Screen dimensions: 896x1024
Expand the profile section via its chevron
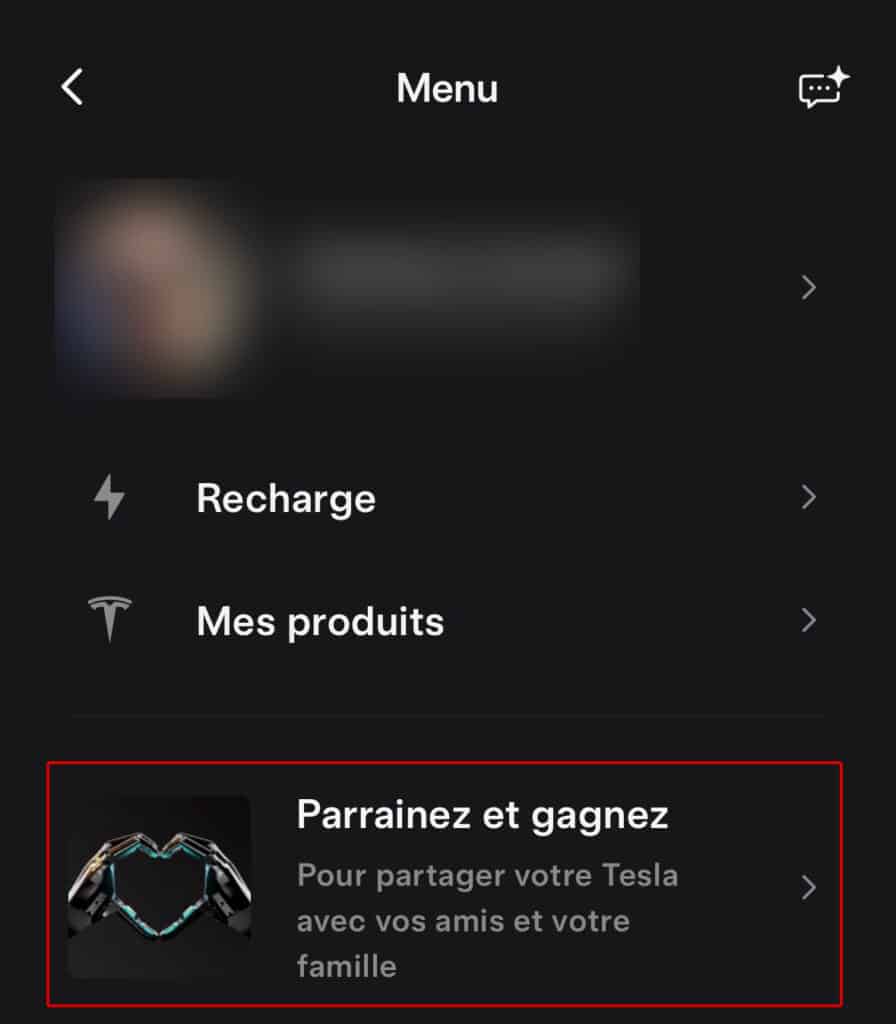(809, 287)
